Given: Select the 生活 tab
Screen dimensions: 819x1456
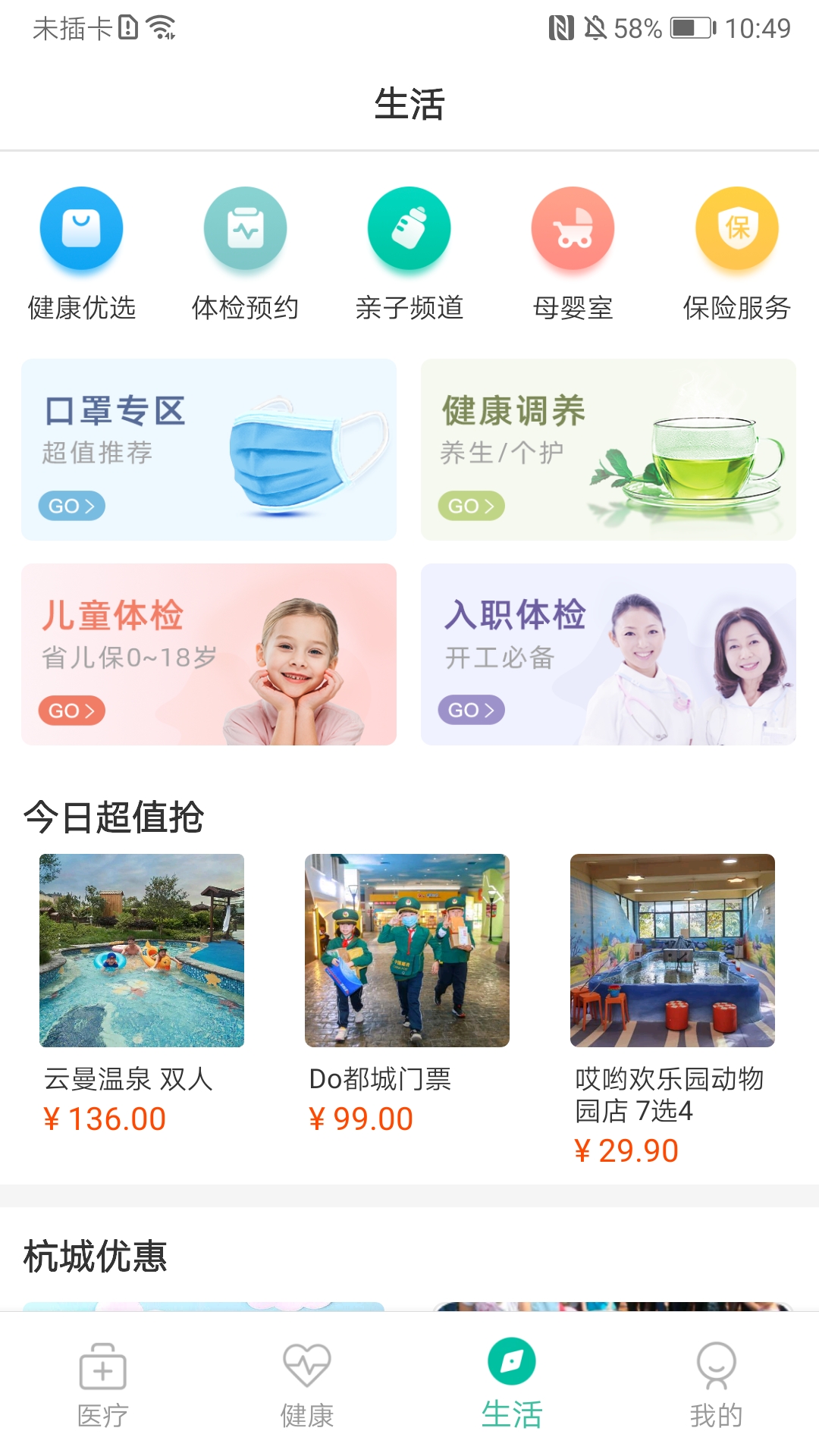Looking at the screenshot, I should coord(512,1385).
